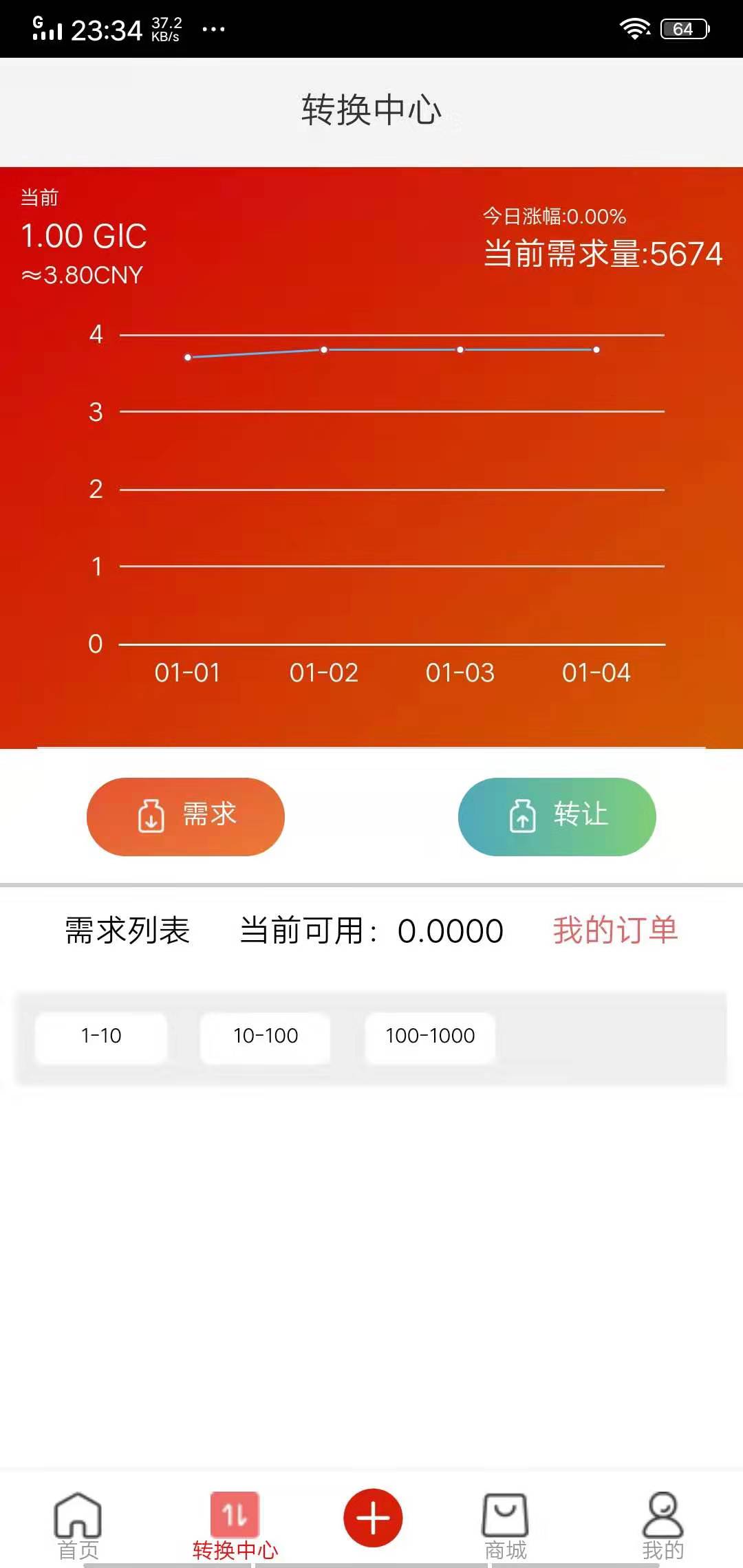The width and height of the screenshot is (743, 1568).
Task: Click the download jar icon inside 需求 button
Action: [151, 816]
